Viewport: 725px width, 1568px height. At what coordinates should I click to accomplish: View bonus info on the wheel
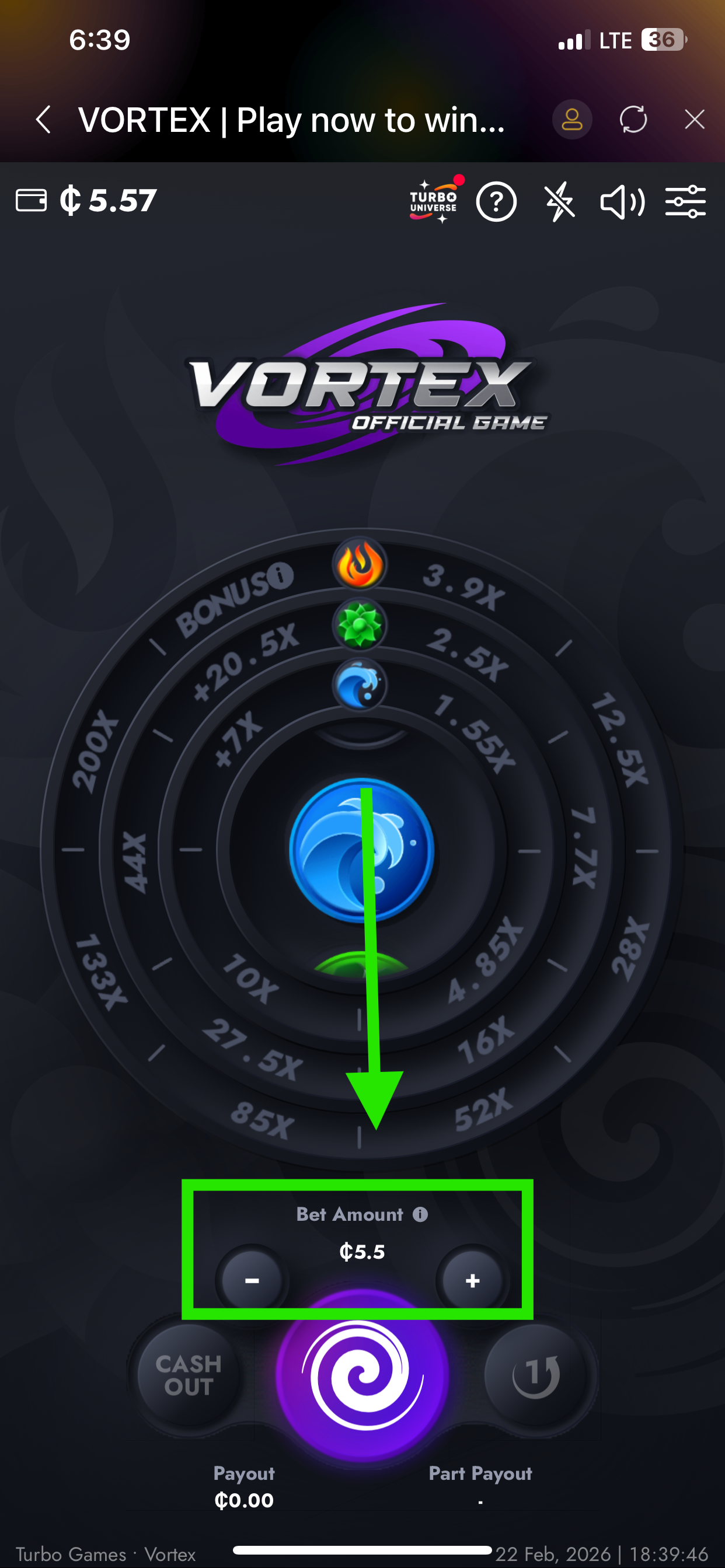click(281, 574)
